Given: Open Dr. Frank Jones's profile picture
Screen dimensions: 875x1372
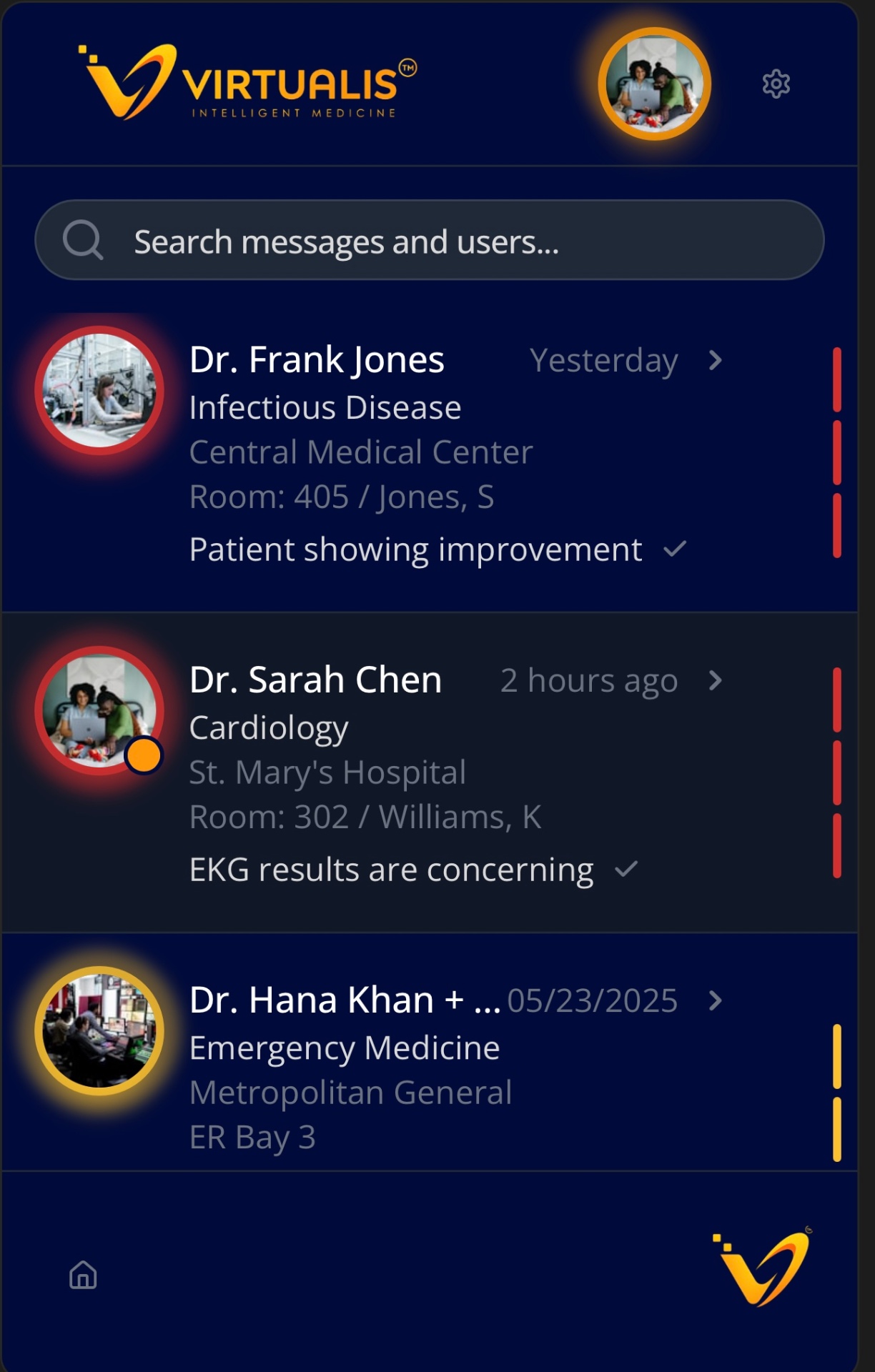Looking at the screenshot, I should pyautogui.click(x=100, y=389).
